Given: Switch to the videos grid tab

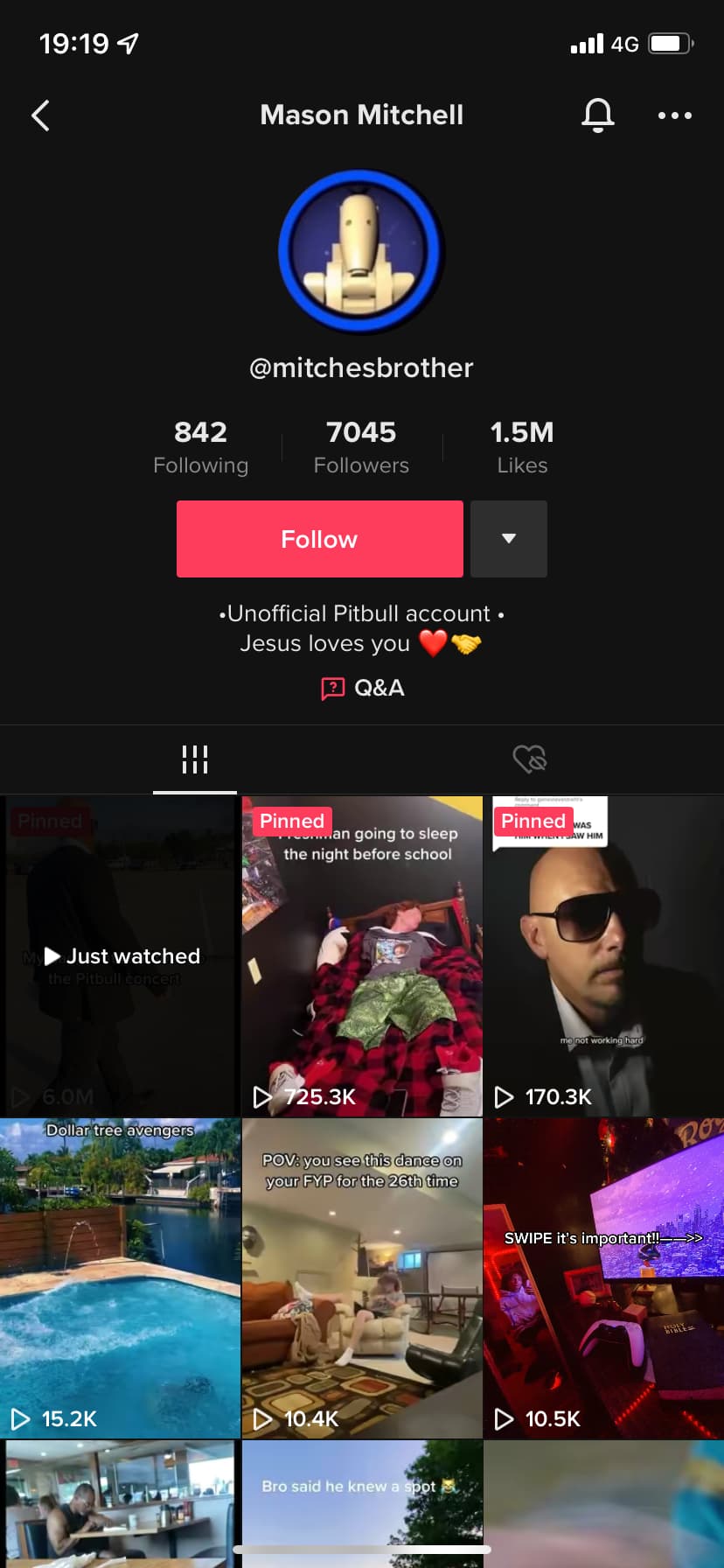Looking at the screenshot, I should coord(195,759).
